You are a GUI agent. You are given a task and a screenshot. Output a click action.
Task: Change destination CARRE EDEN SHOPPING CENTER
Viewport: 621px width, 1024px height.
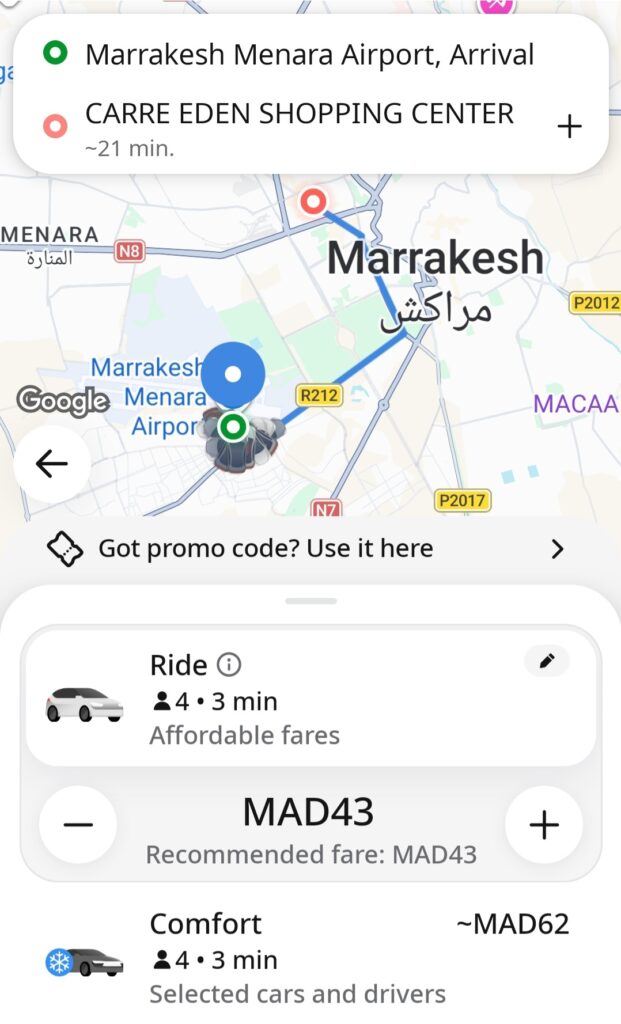[x=299, y=114]
